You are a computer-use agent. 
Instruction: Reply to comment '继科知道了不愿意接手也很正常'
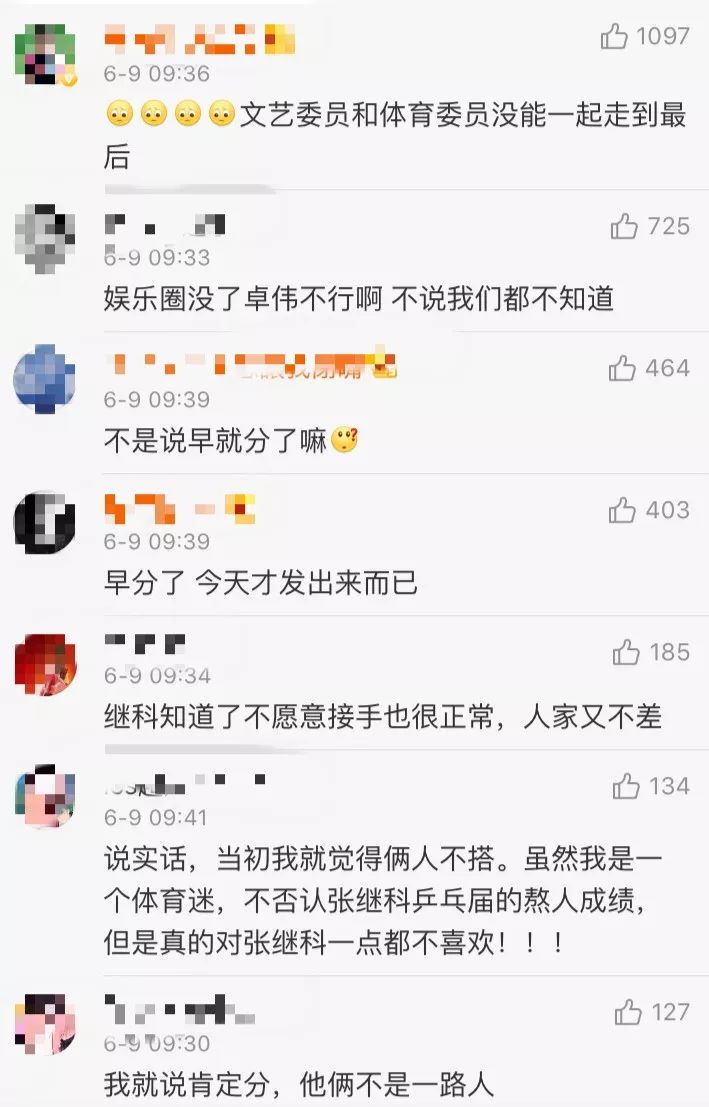[382, 716]
